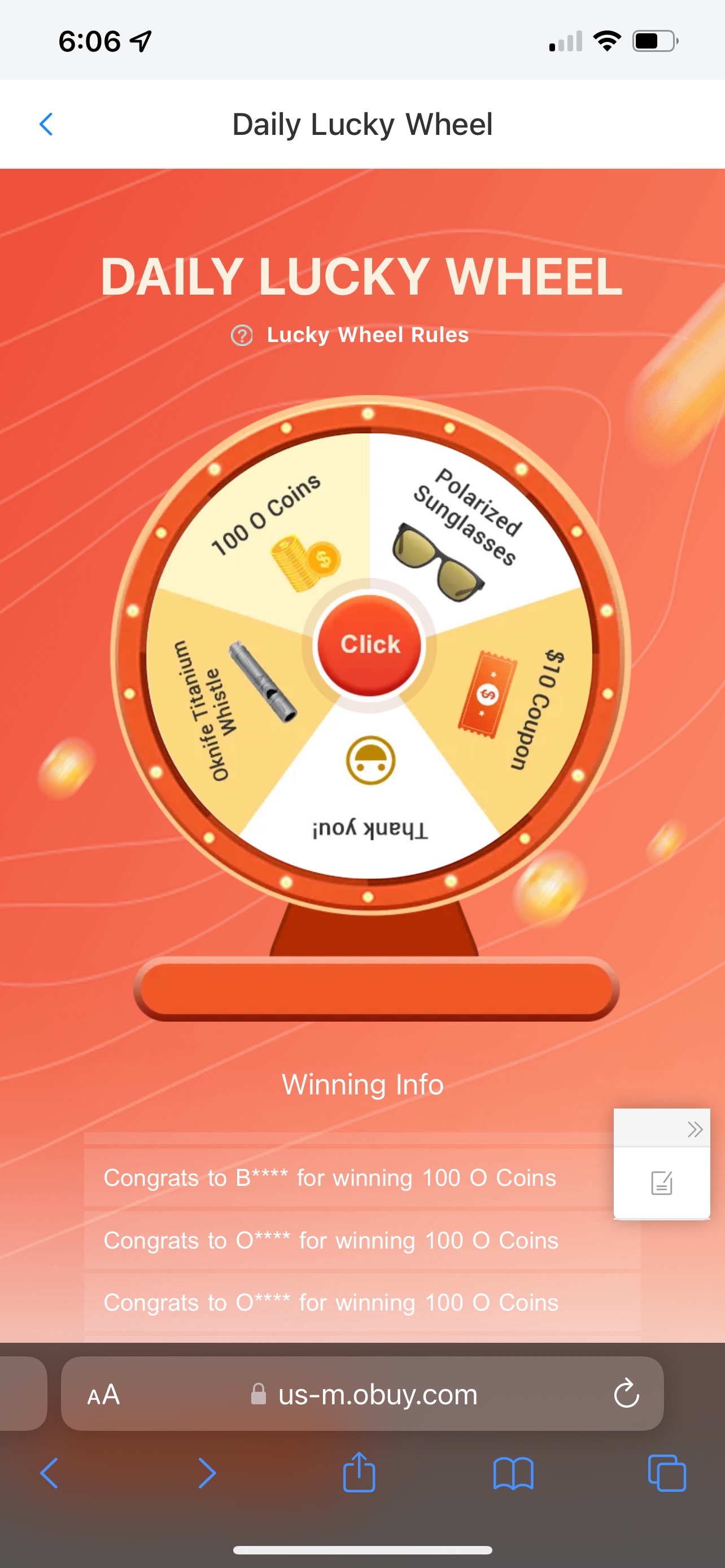Open Safari reader text size menu

pyautogui.click(x=103, y=1395)
